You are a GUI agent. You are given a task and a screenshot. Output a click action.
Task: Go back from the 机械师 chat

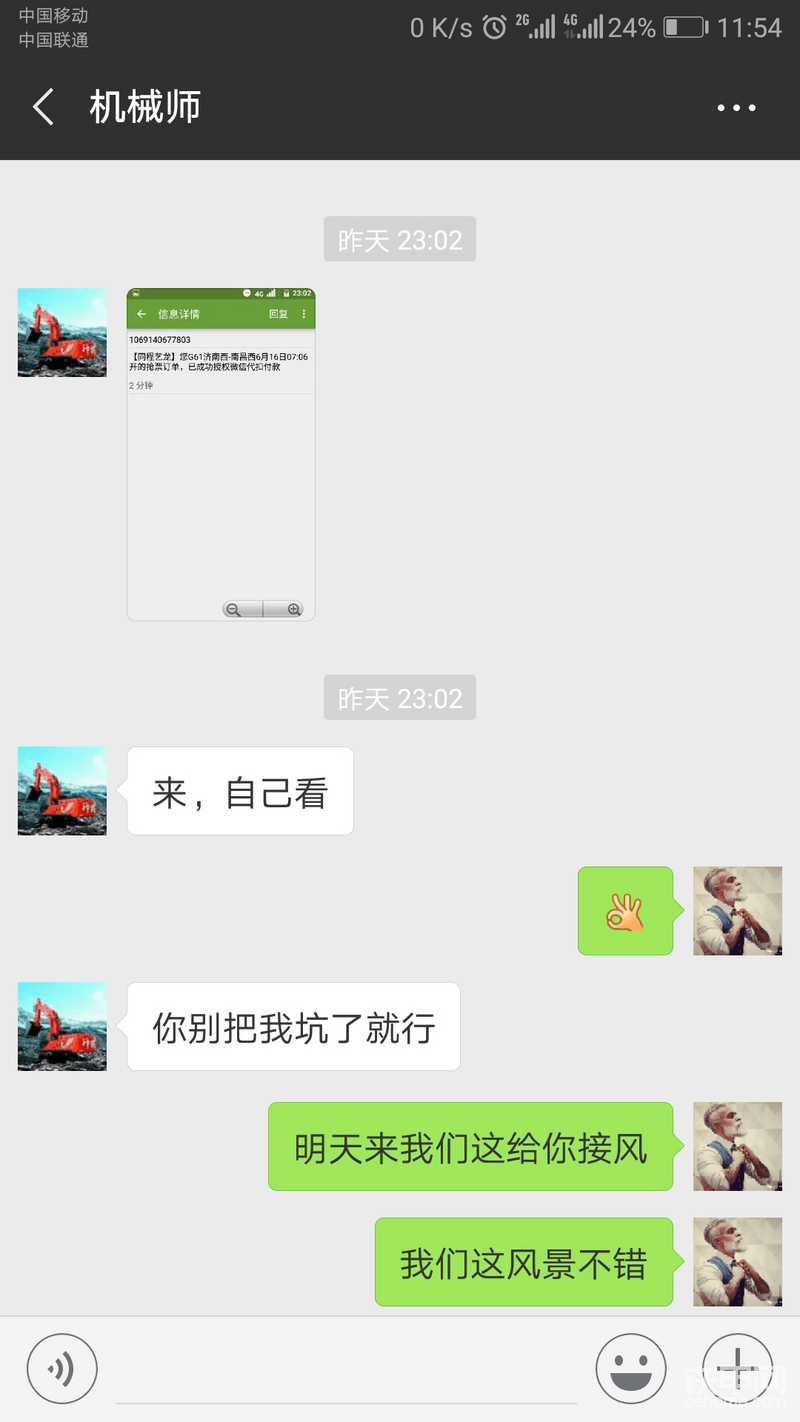point(42,107)
